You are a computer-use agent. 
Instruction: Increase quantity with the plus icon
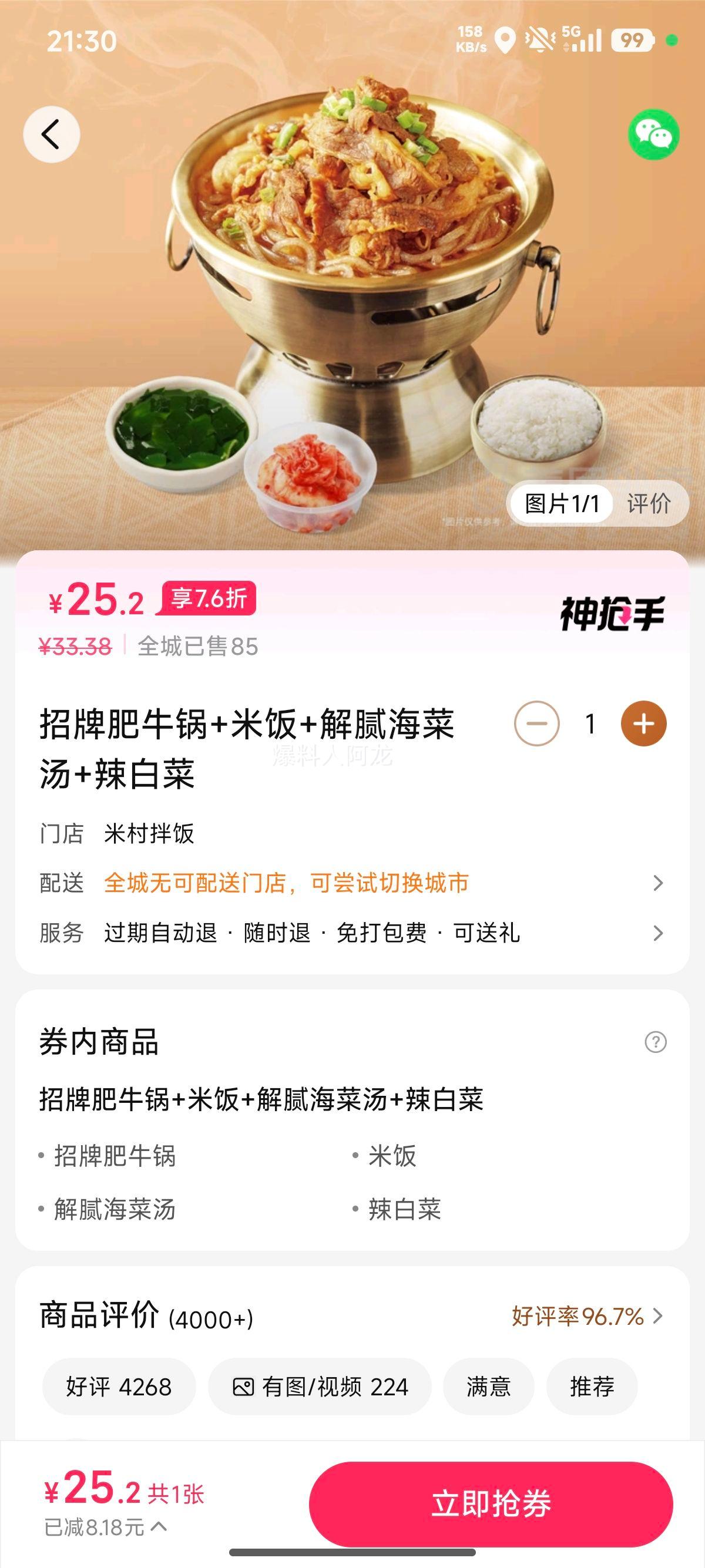(642, 724)
